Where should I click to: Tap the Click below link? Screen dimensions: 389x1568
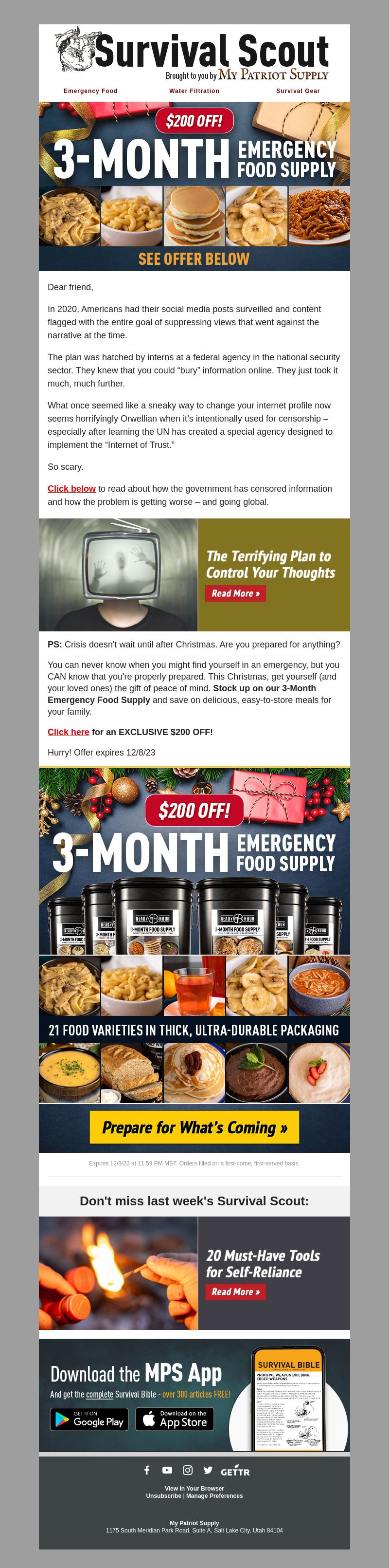pyautogui.click(x=71, y=488)
